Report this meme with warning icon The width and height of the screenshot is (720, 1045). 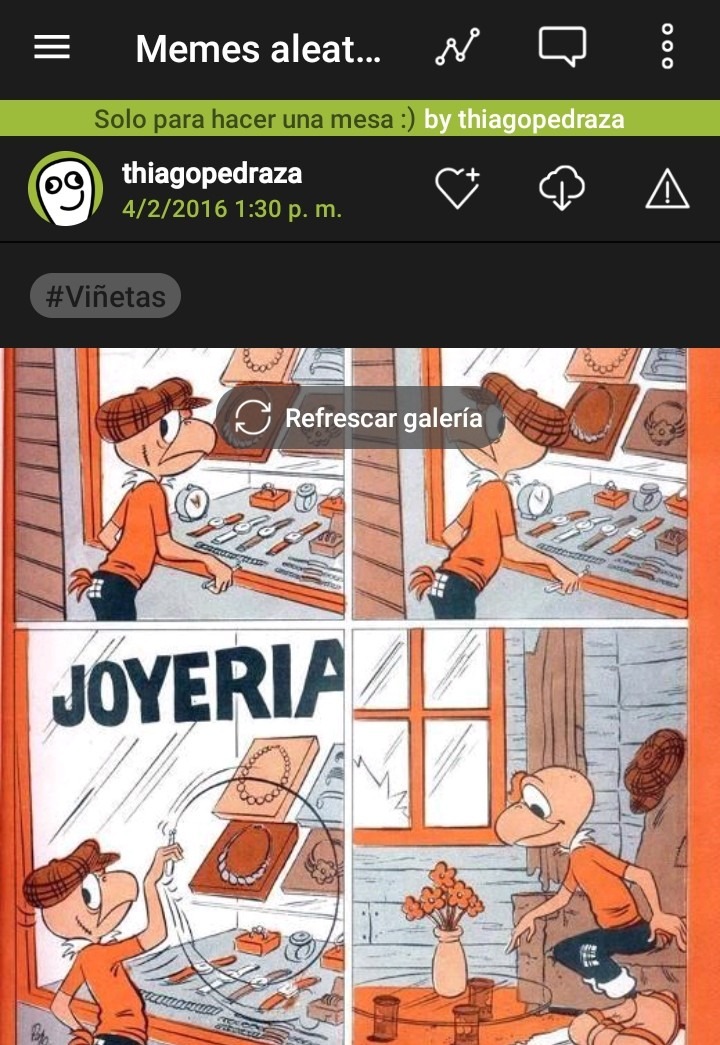pos(667,188)
